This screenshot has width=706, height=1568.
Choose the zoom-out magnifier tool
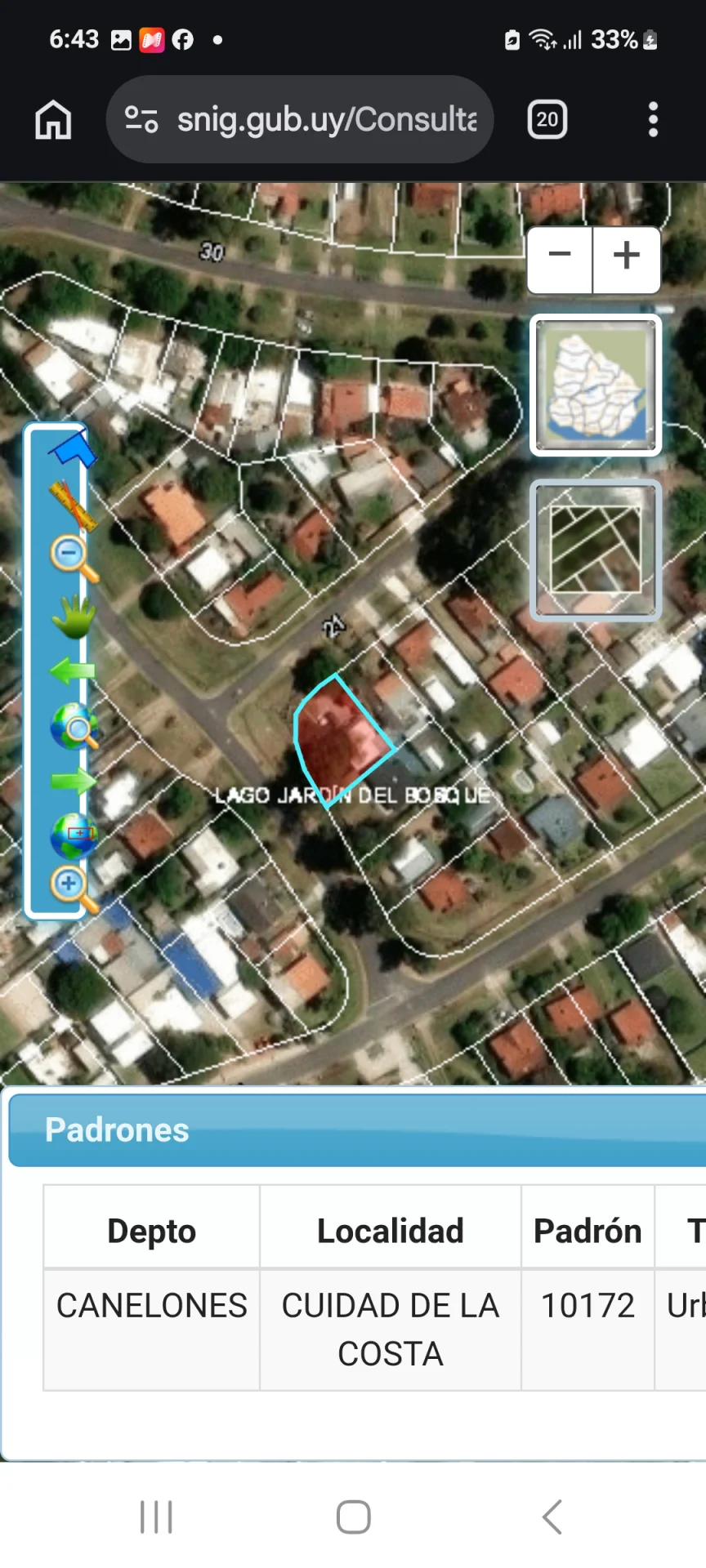72,559
